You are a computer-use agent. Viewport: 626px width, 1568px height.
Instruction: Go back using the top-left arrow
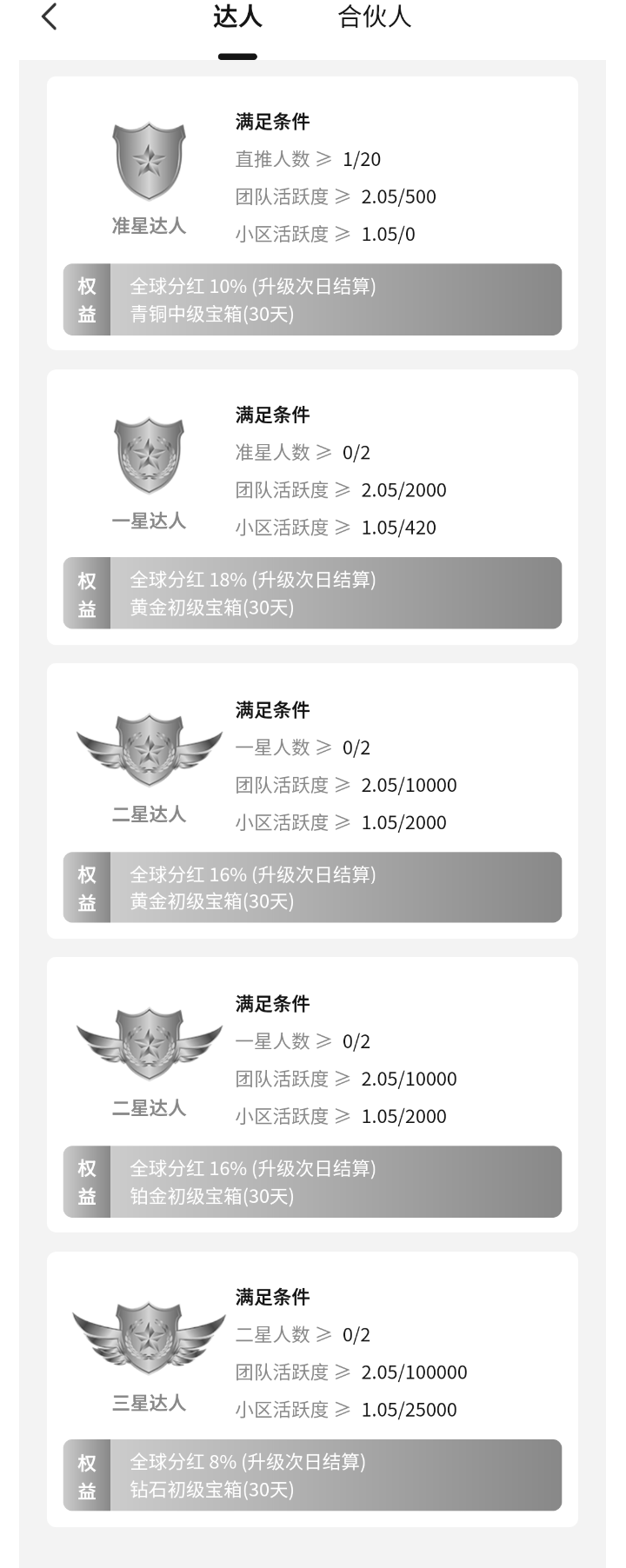(50, 17)
